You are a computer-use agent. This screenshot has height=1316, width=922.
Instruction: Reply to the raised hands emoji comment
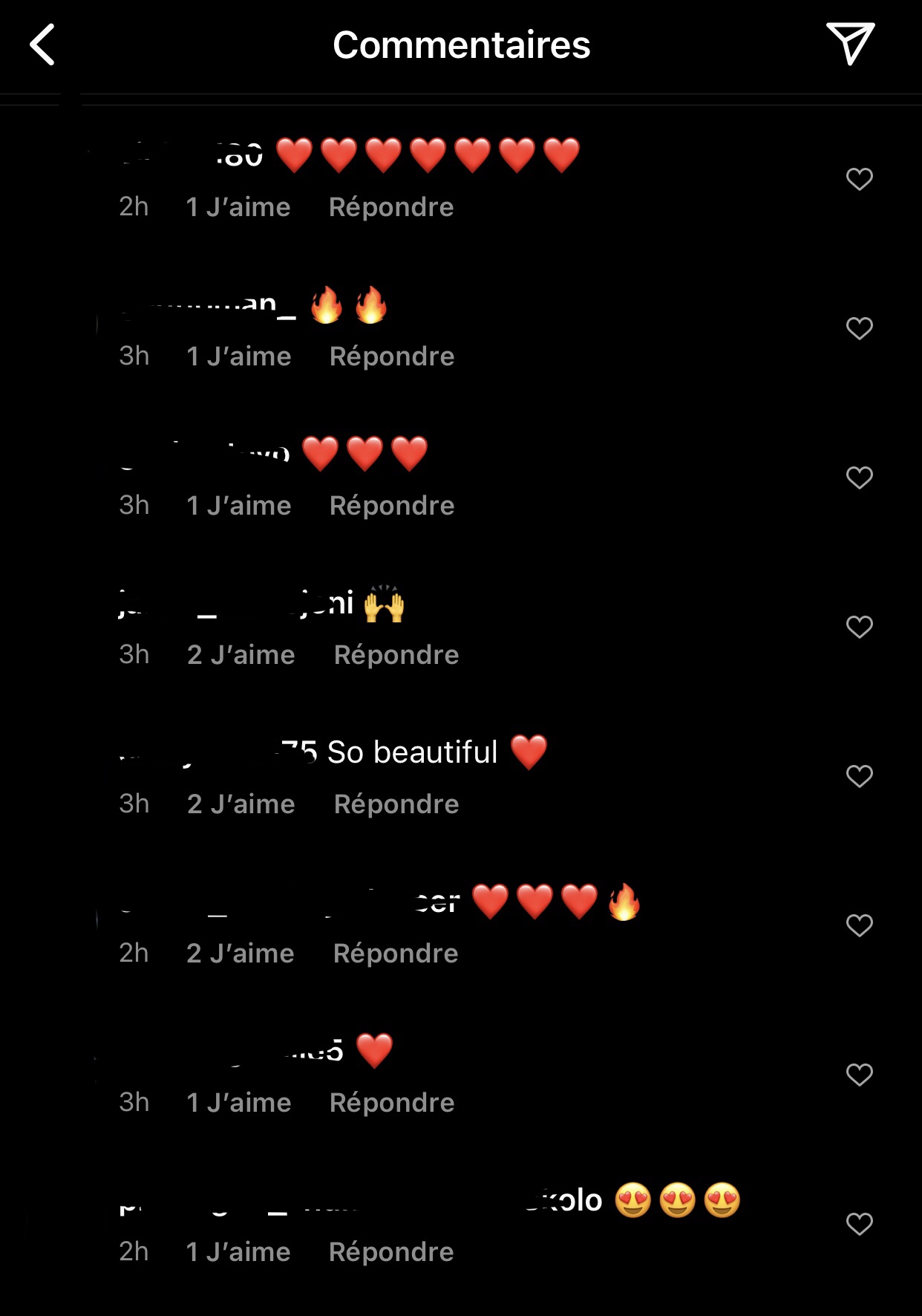click(x=396, y=655)
